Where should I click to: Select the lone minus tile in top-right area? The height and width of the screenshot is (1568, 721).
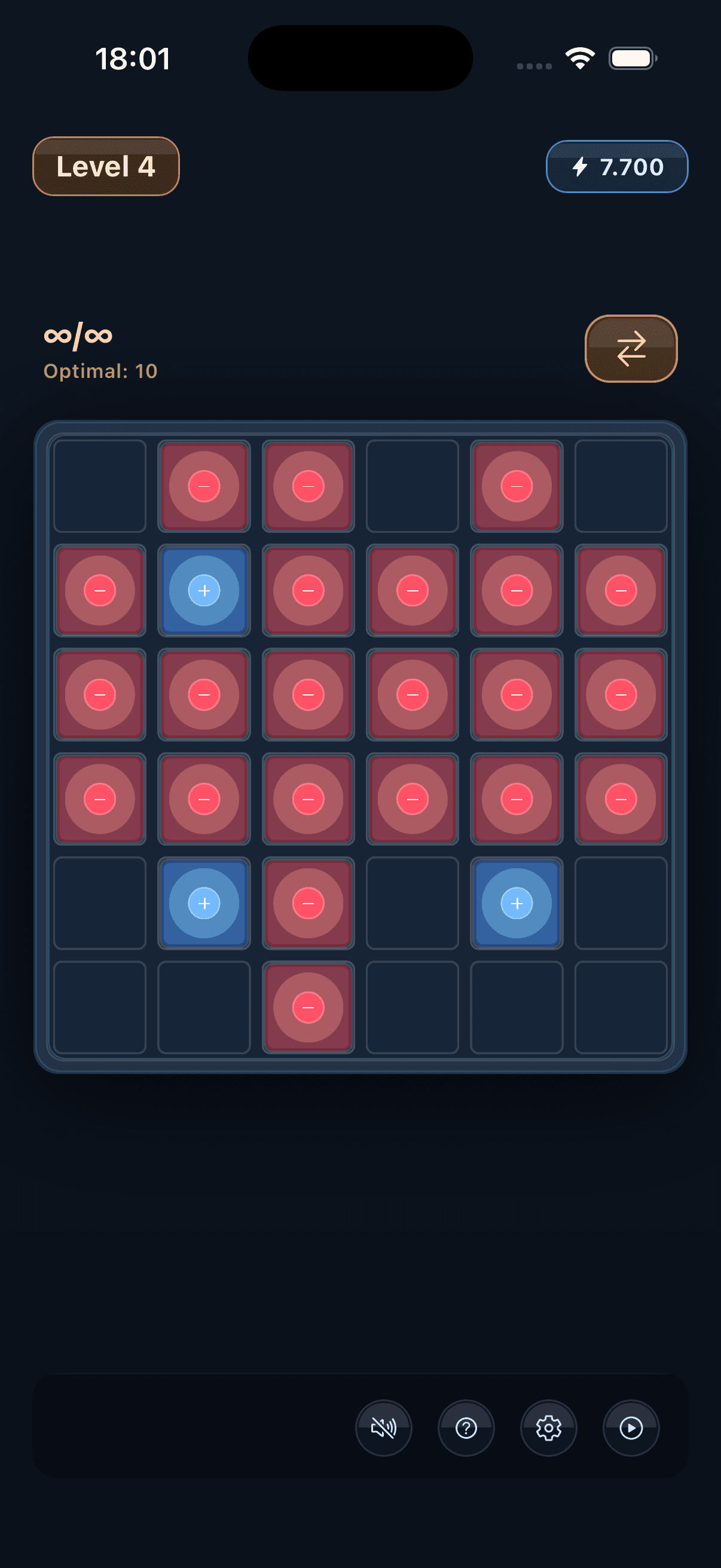[517, 485]
